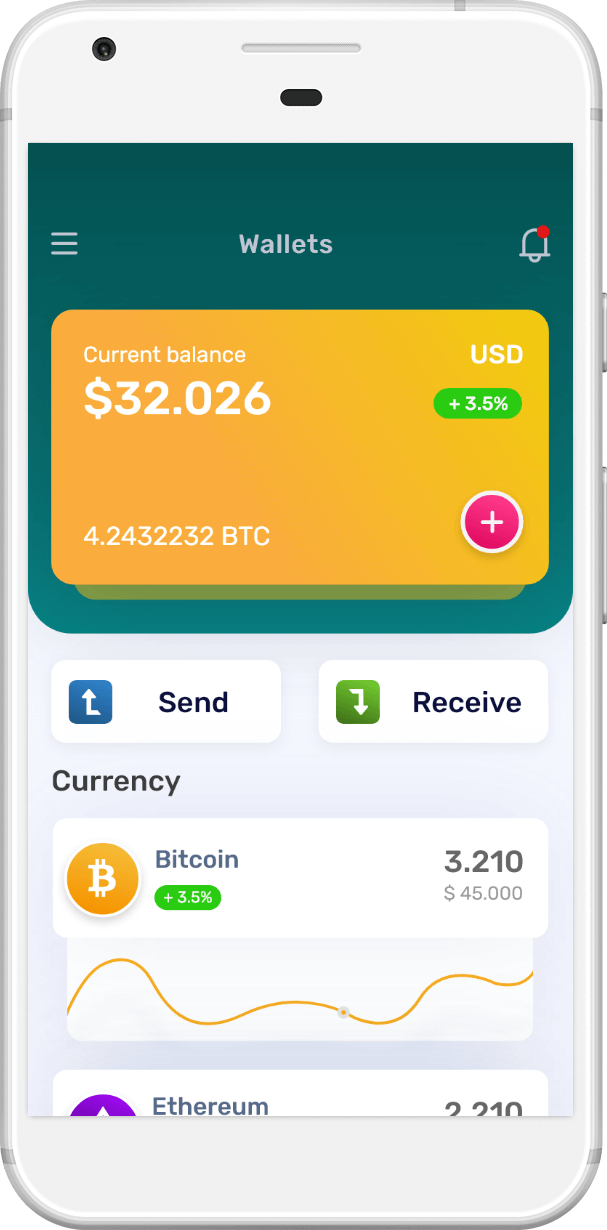The width and height of the screenshot is (607, 1230).
Task: Tap the Send button
Action: (x=166, y=702)
